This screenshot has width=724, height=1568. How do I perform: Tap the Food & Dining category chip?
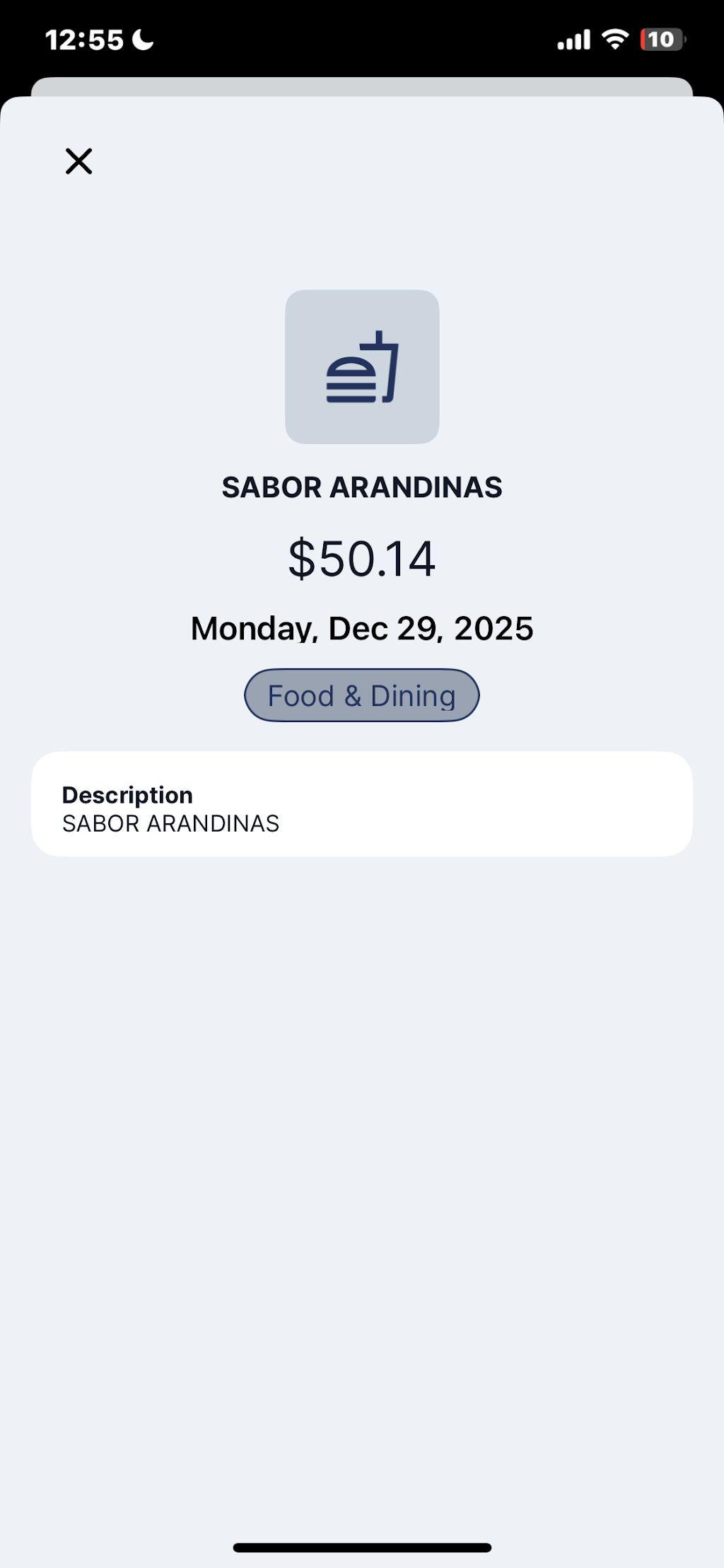point(362,695)
